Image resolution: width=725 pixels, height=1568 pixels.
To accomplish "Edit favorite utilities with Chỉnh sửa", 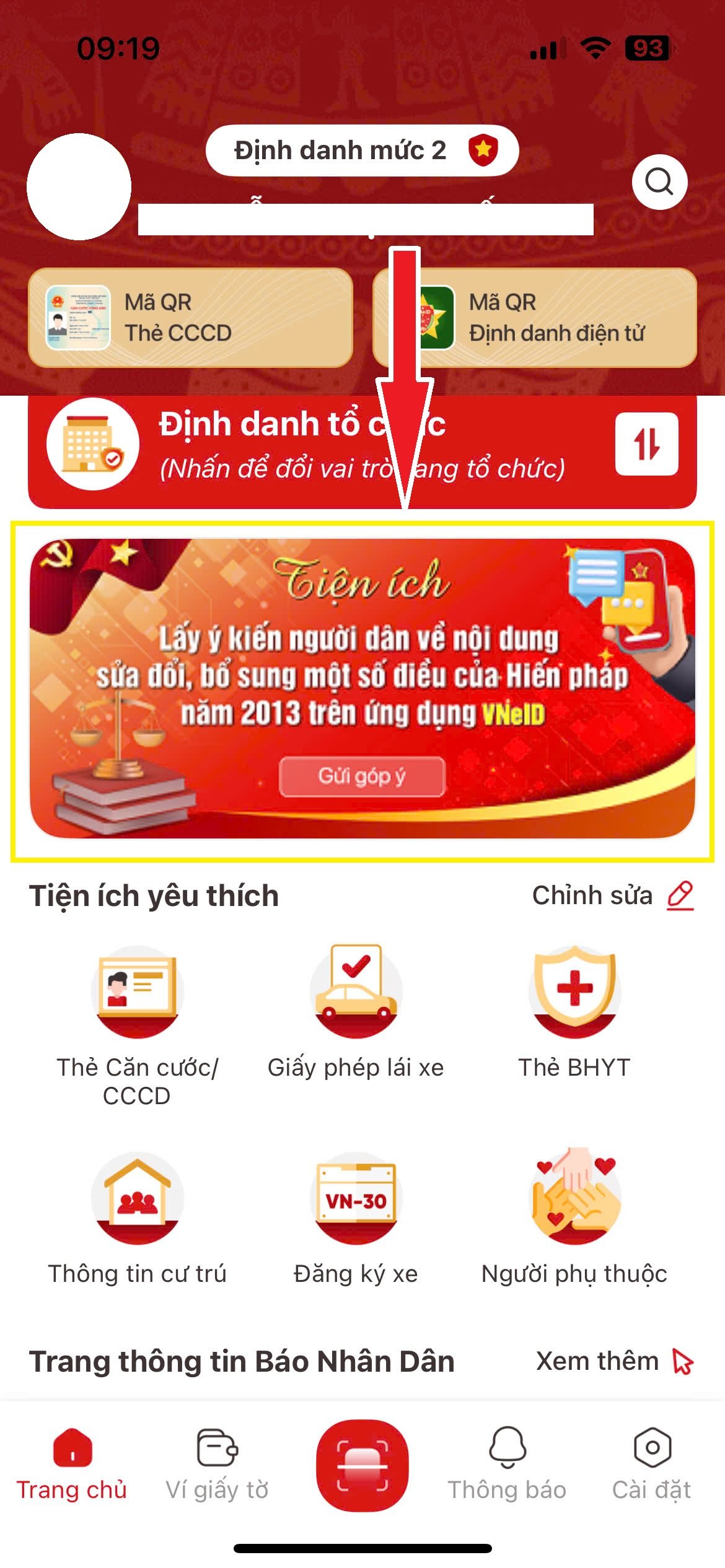I will [x=612, y=895].
